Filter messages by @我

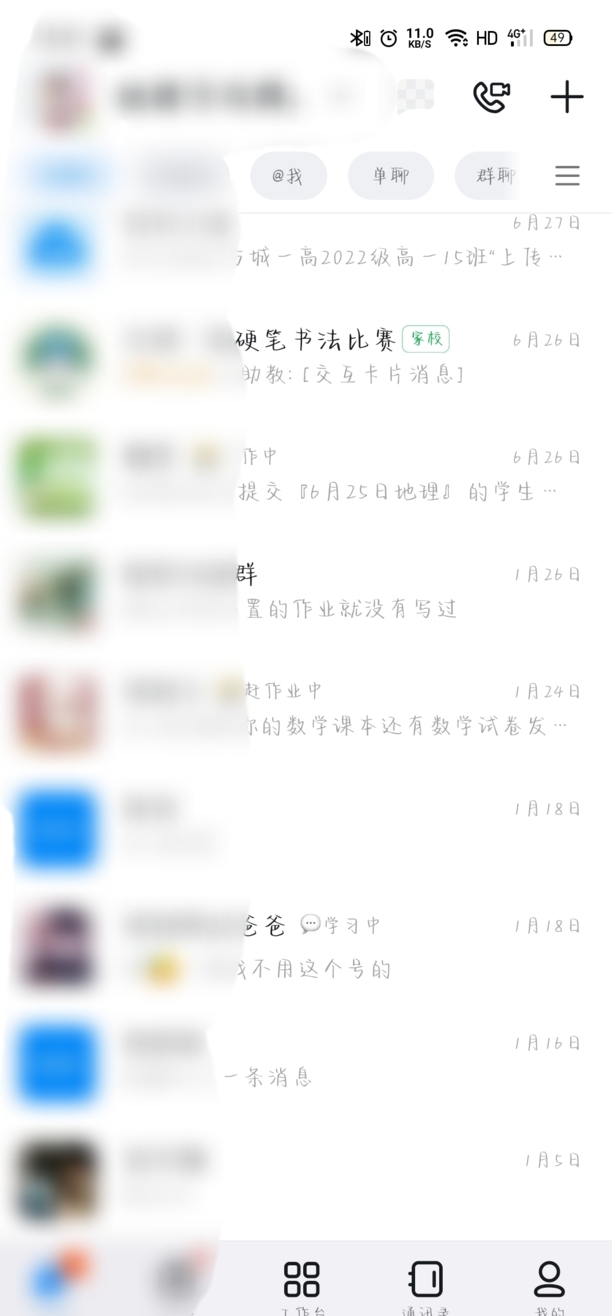tap(287, 176)
